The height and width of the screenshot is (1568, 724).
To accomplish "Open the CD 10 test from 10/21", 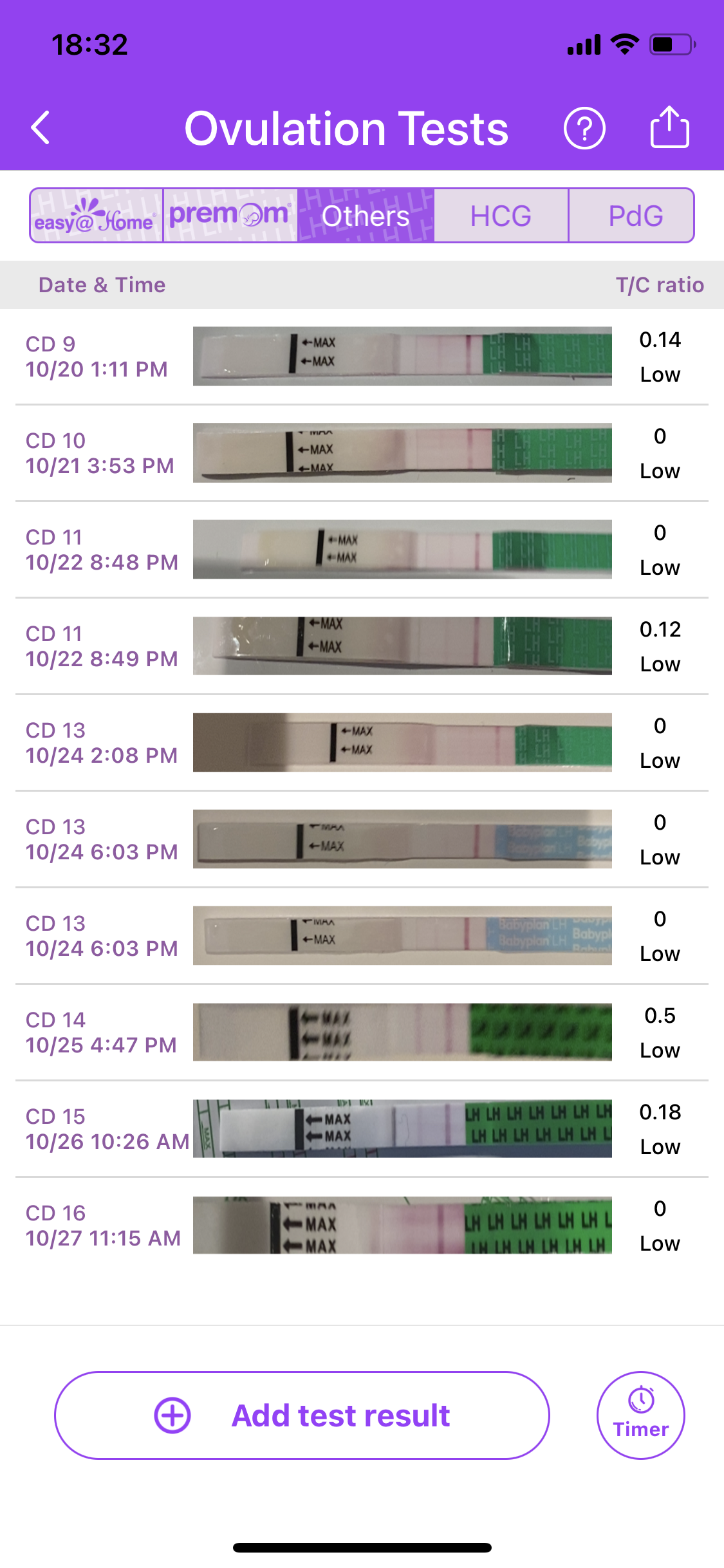I will (x=360, y=453).
